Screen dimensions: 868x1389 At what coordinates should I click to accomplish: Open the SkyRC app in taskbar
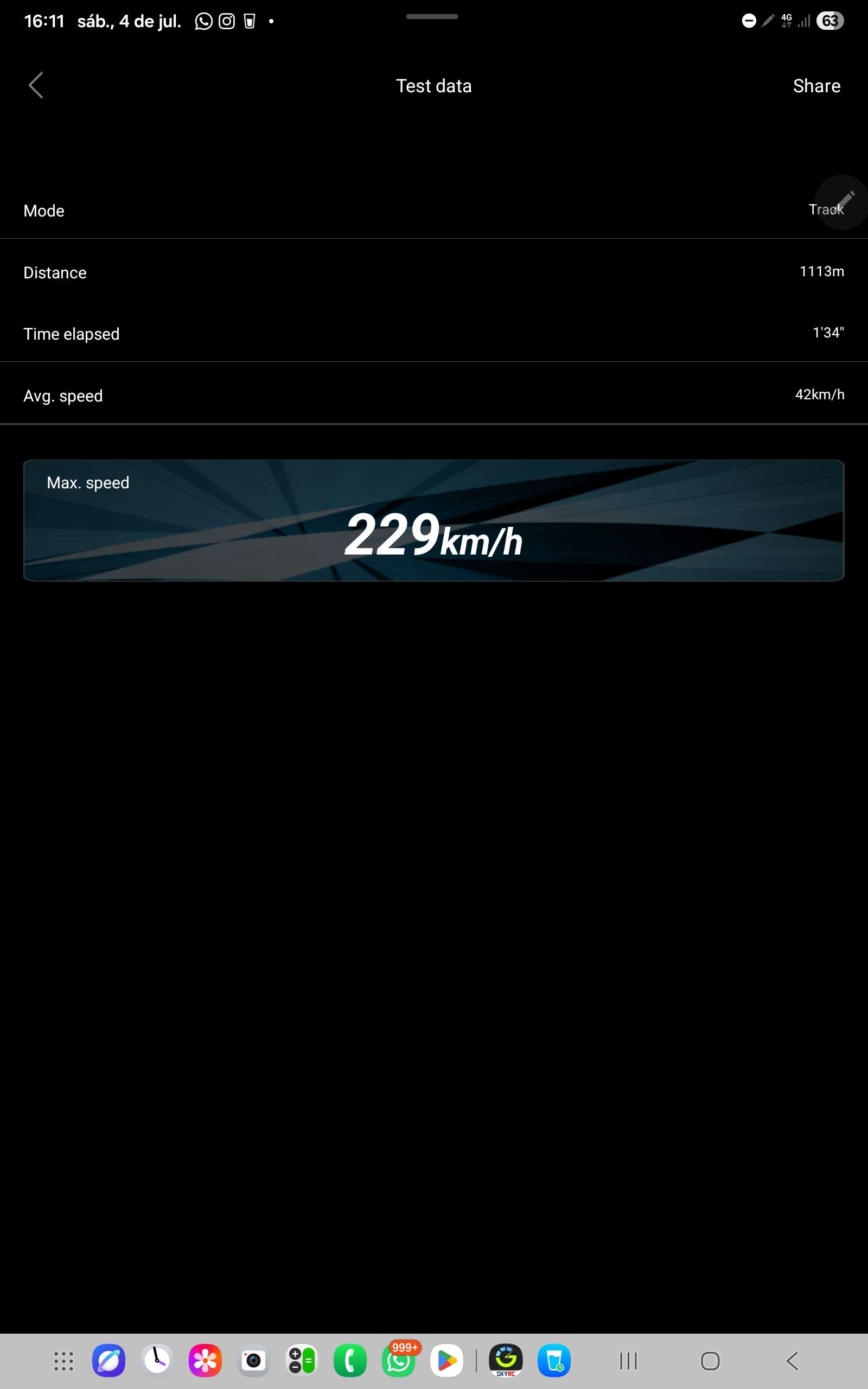click(506, 1360)
